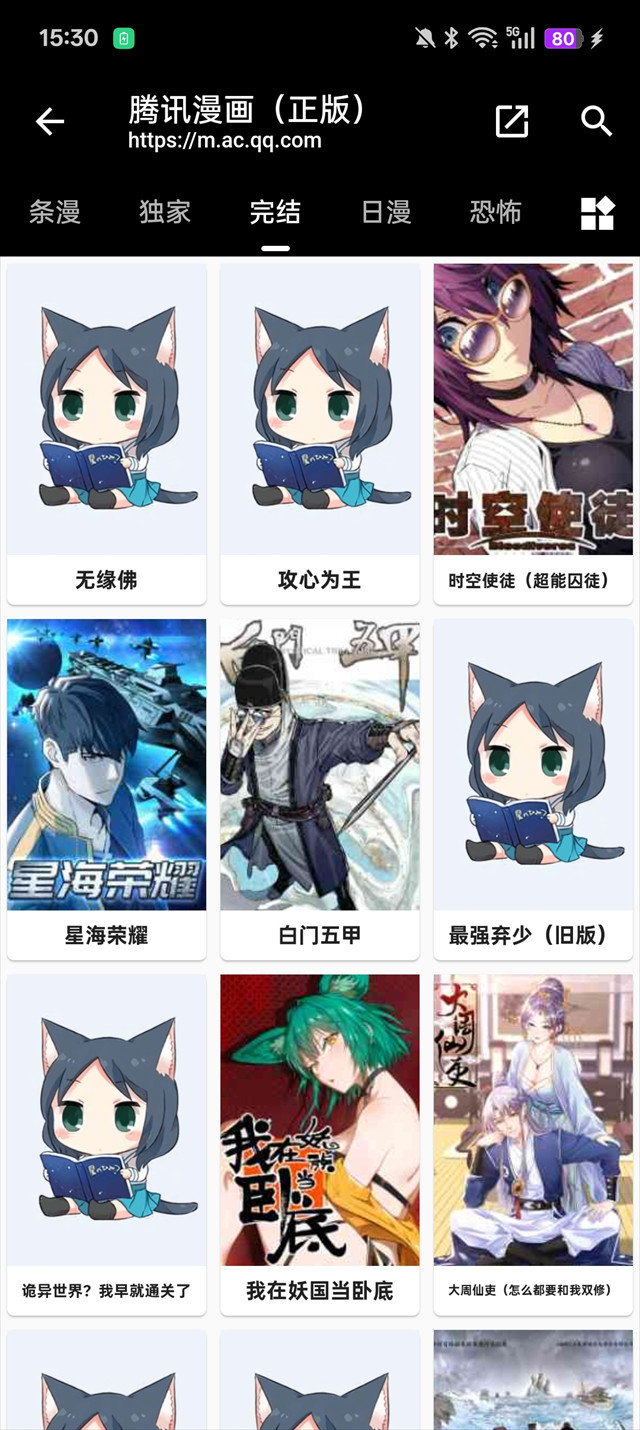Open the category grid icon
Viewport: 640px width, 1430px height.
(x=597, y=213)
